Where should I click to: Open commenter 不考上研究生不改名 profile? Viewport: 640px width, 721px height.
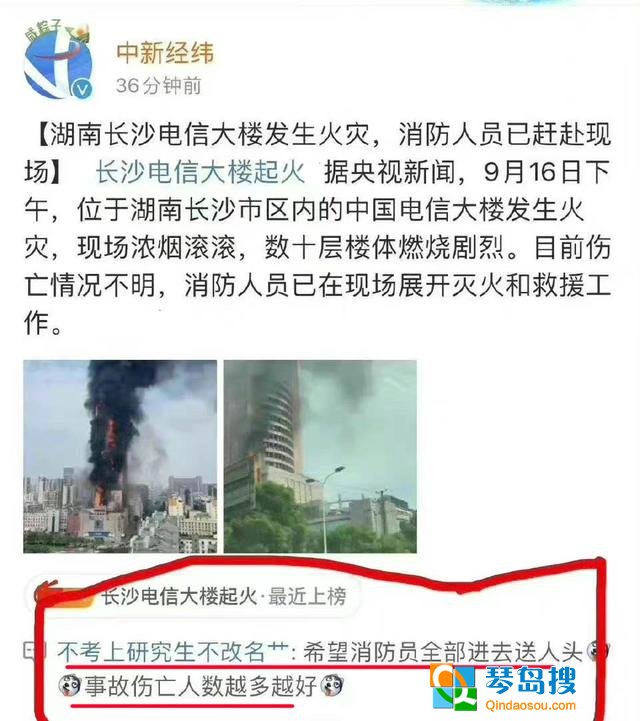(162, 651)
